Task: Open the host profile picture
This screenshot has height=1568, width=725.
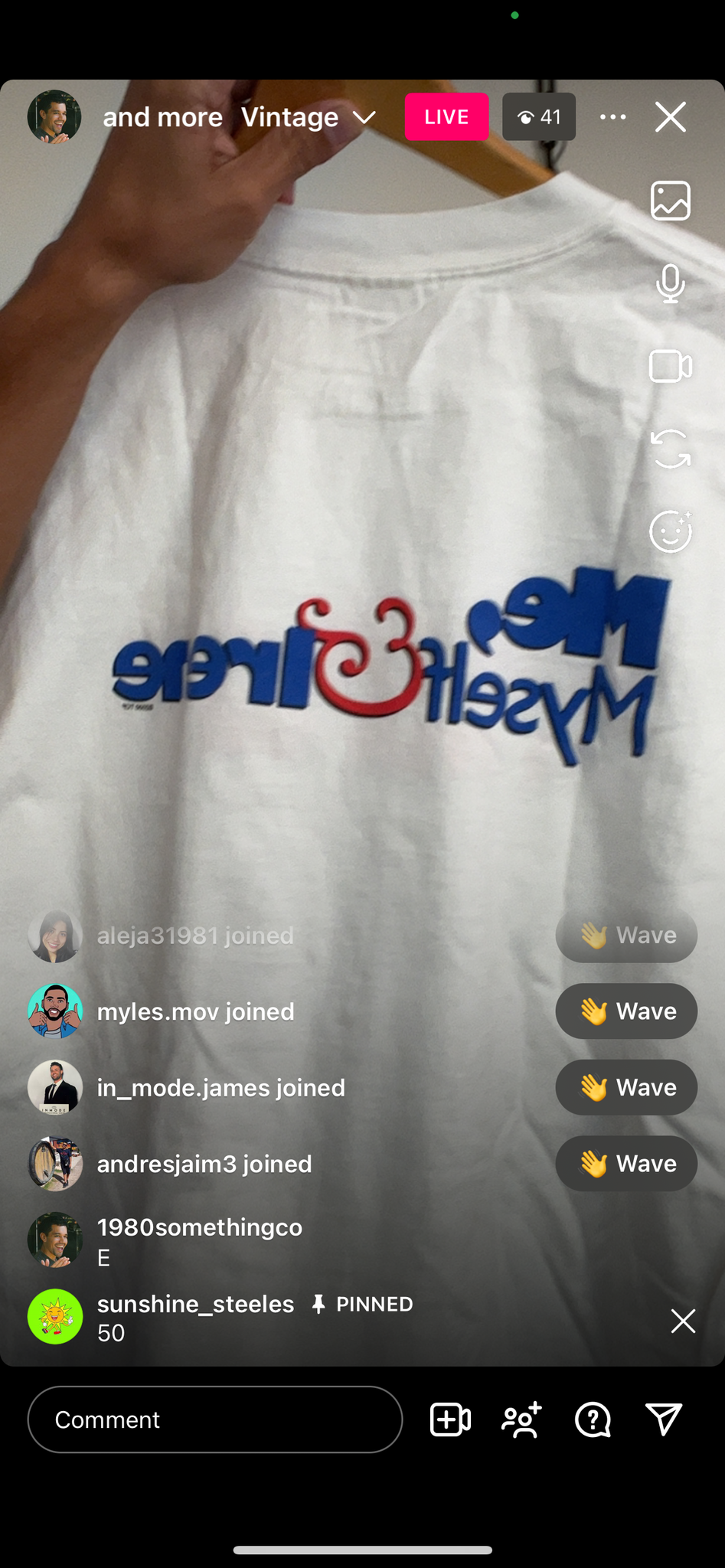Action: click(54, 117)
